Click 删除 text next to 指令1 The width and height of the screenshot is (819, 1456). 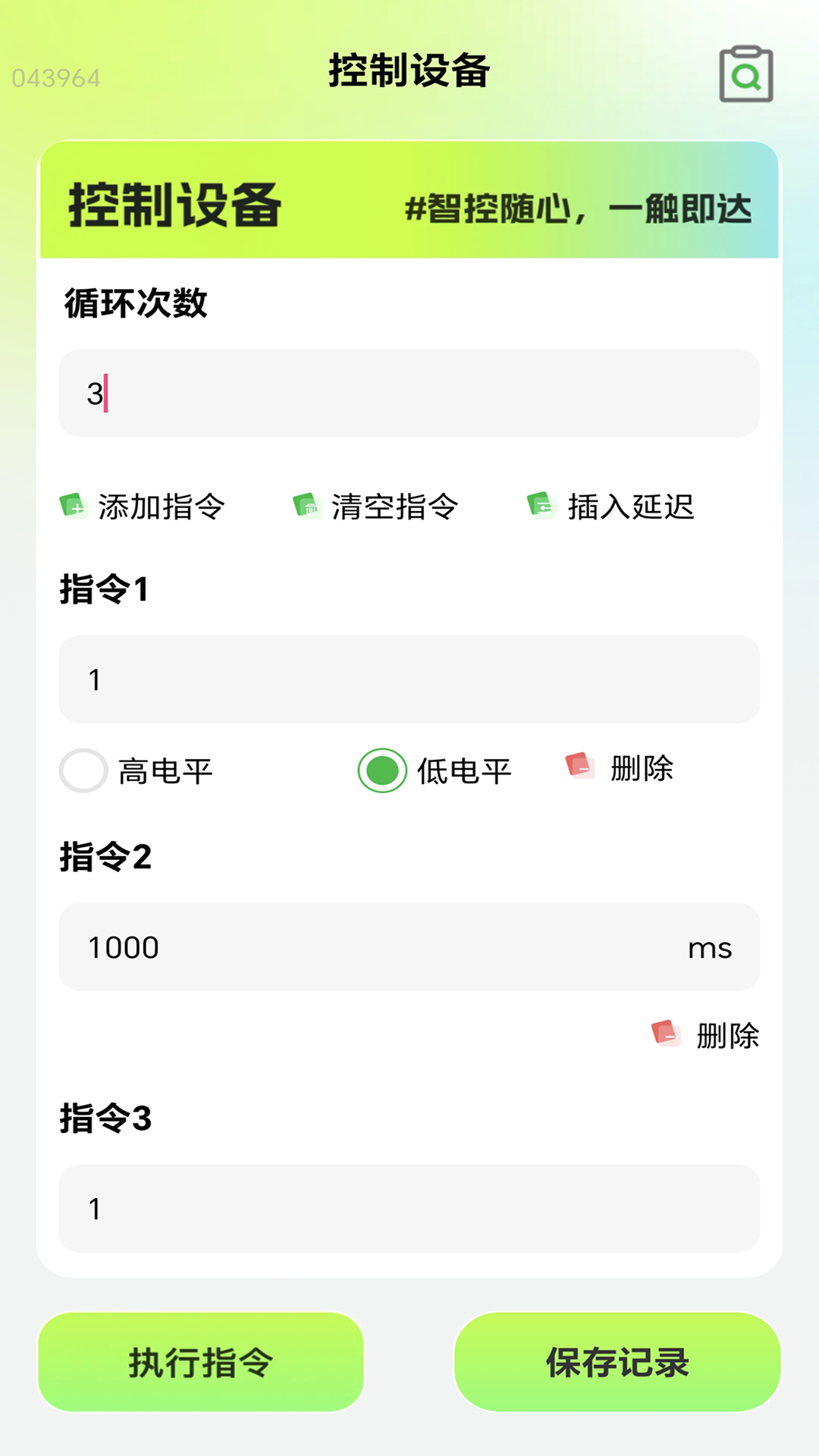pyautogui.click(x=641, y=770)
